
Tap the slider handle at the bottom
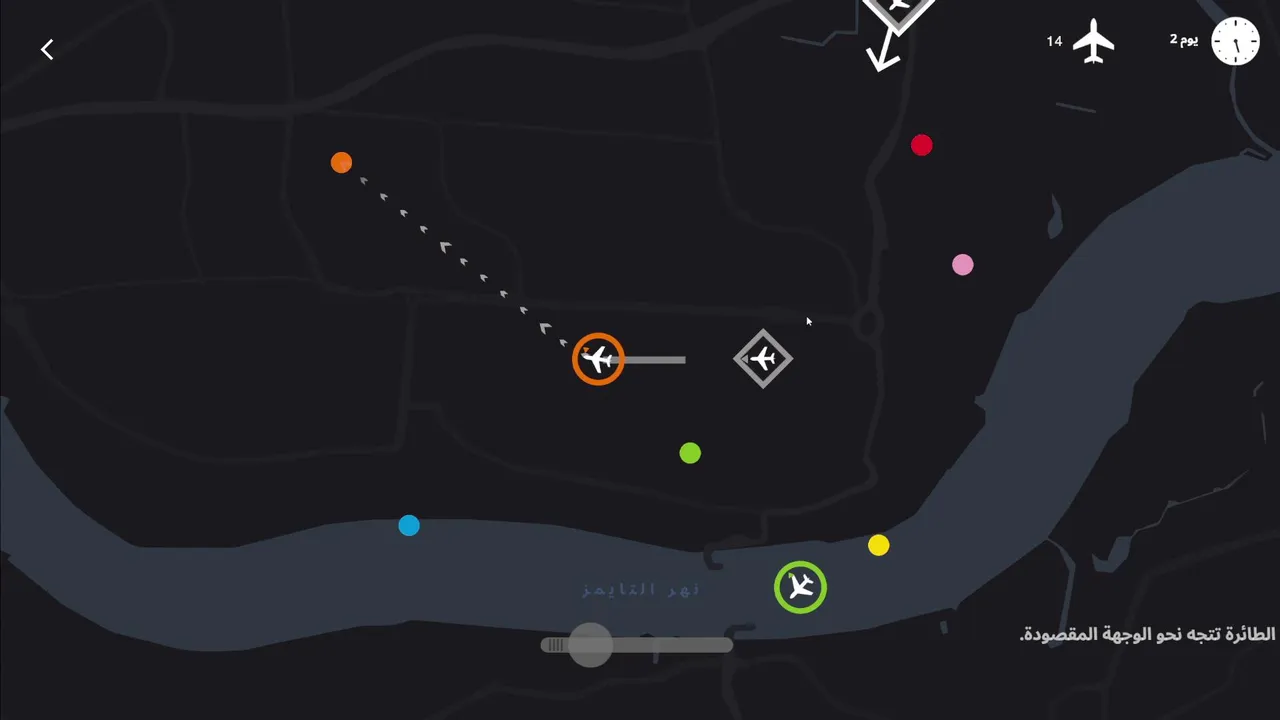coord(590,645)
